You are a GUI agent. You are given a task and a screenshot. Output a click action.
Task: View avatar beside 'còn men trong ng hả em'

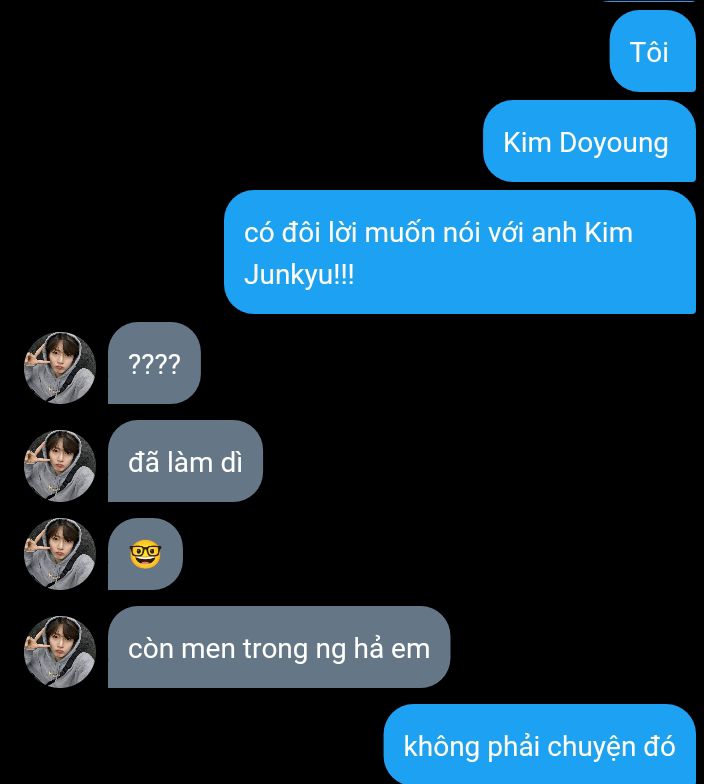click(60, 652)
